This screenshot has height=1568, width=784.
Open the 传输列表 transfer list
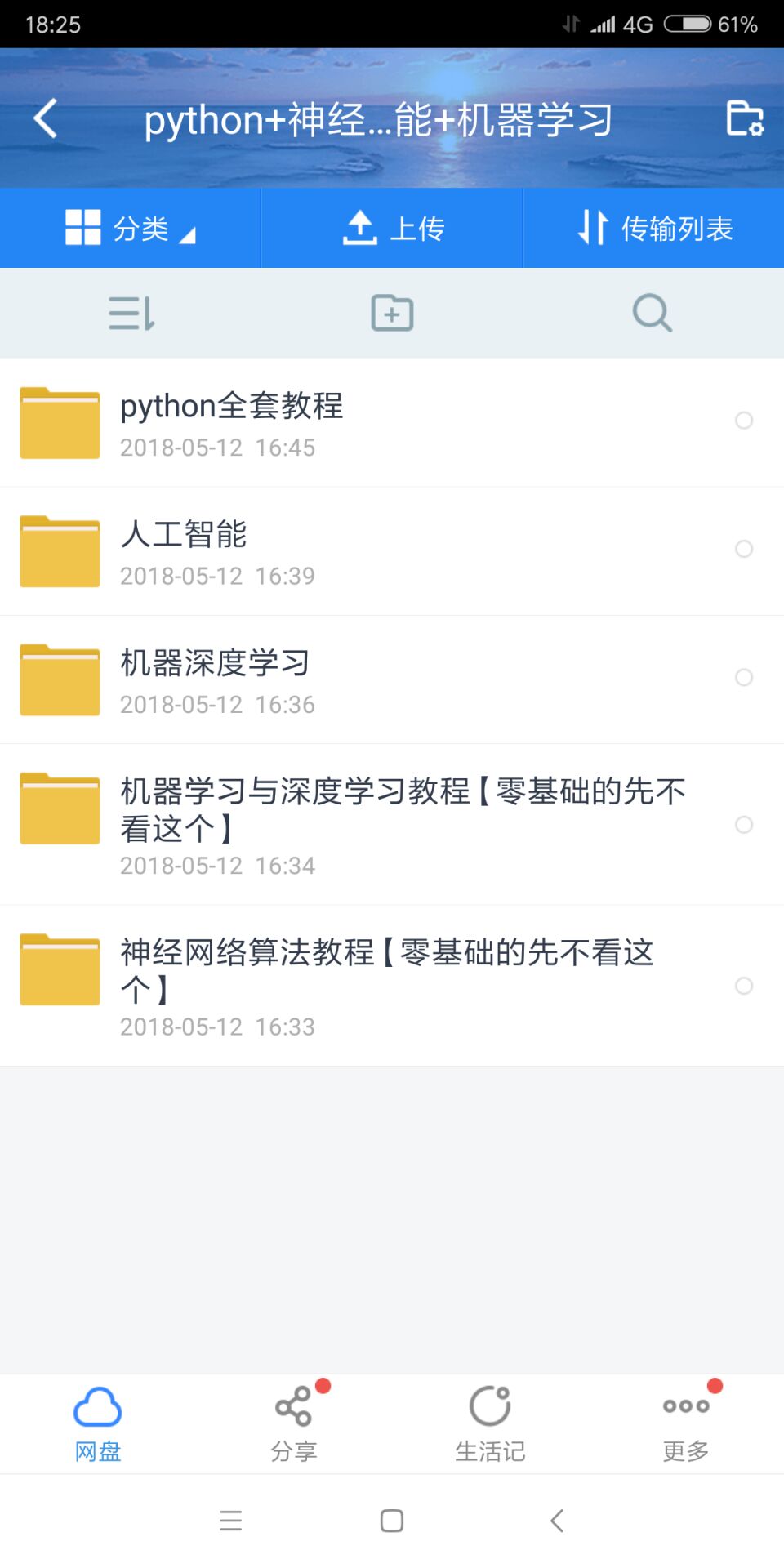tap(654, 228)
